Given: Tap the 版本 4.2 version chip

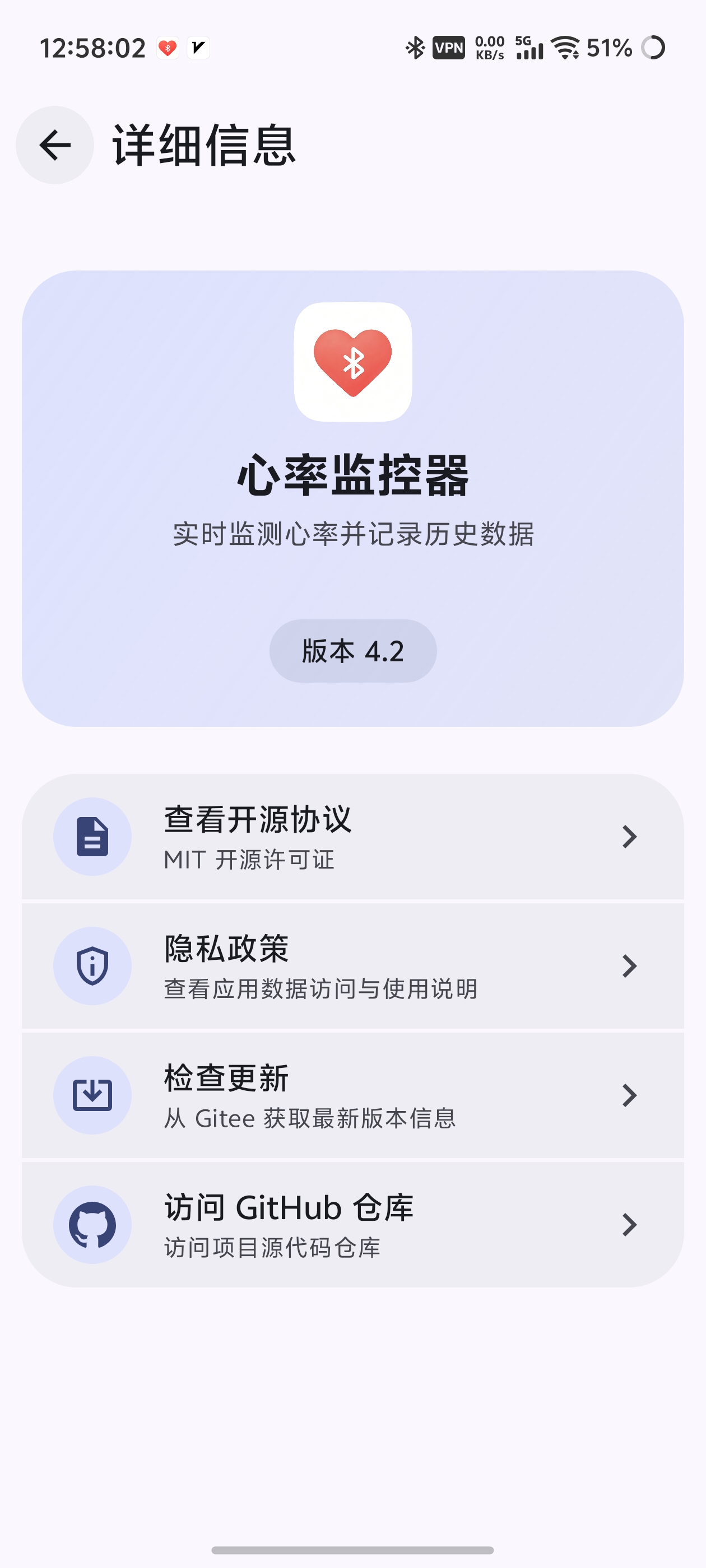Looking at the screenshot, I should point(352,651).
